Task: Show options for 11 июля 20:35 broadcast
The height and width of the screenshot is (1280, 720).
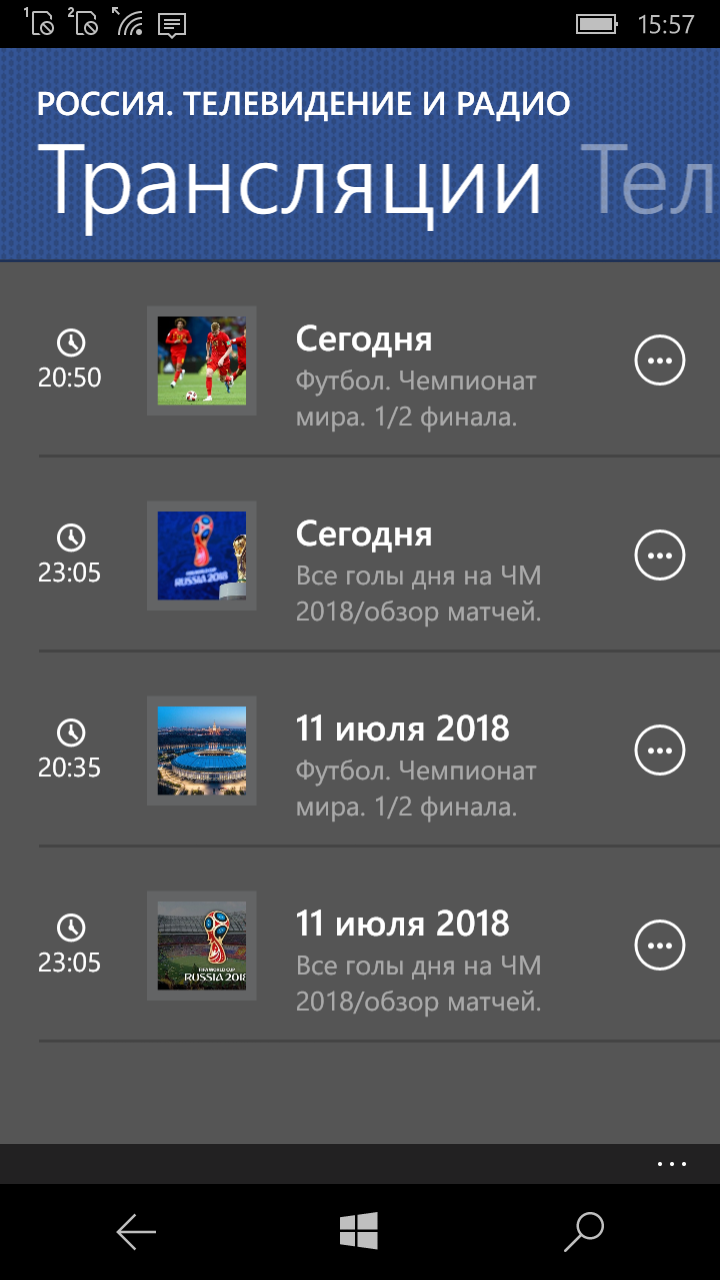Action: click(x=660, y=750)
